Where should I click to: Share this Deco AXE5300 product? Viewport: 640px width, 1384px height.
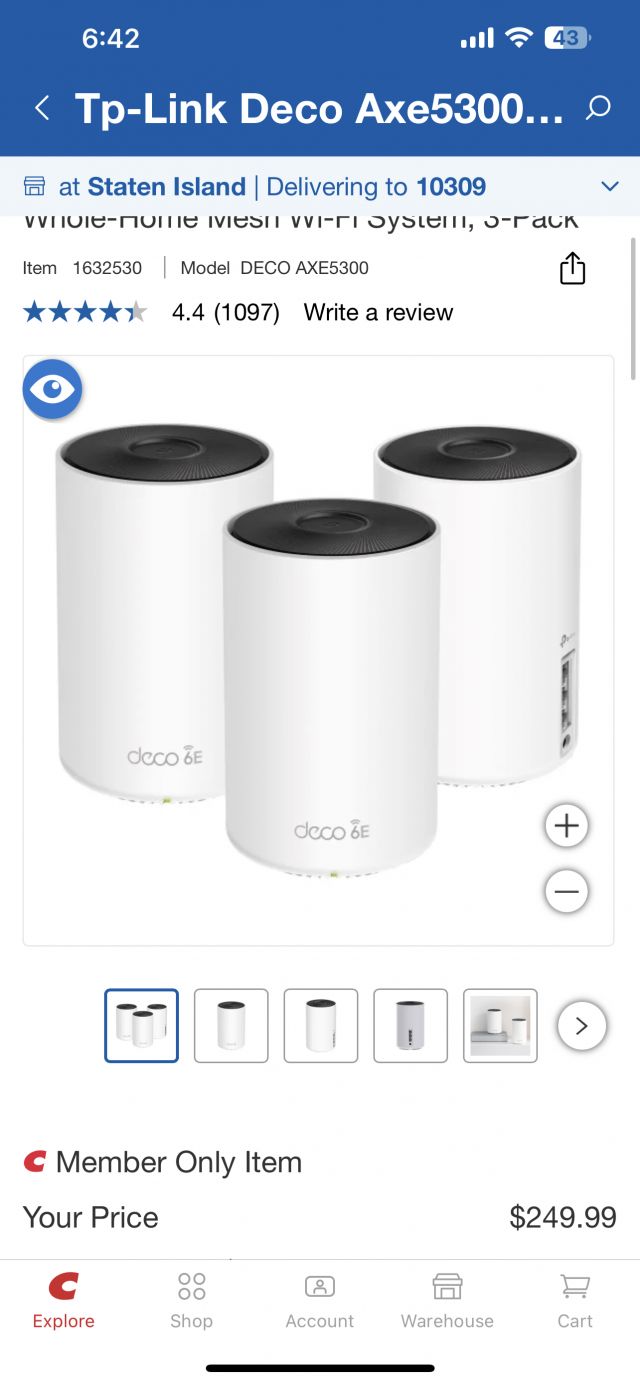tap(572, 268)
